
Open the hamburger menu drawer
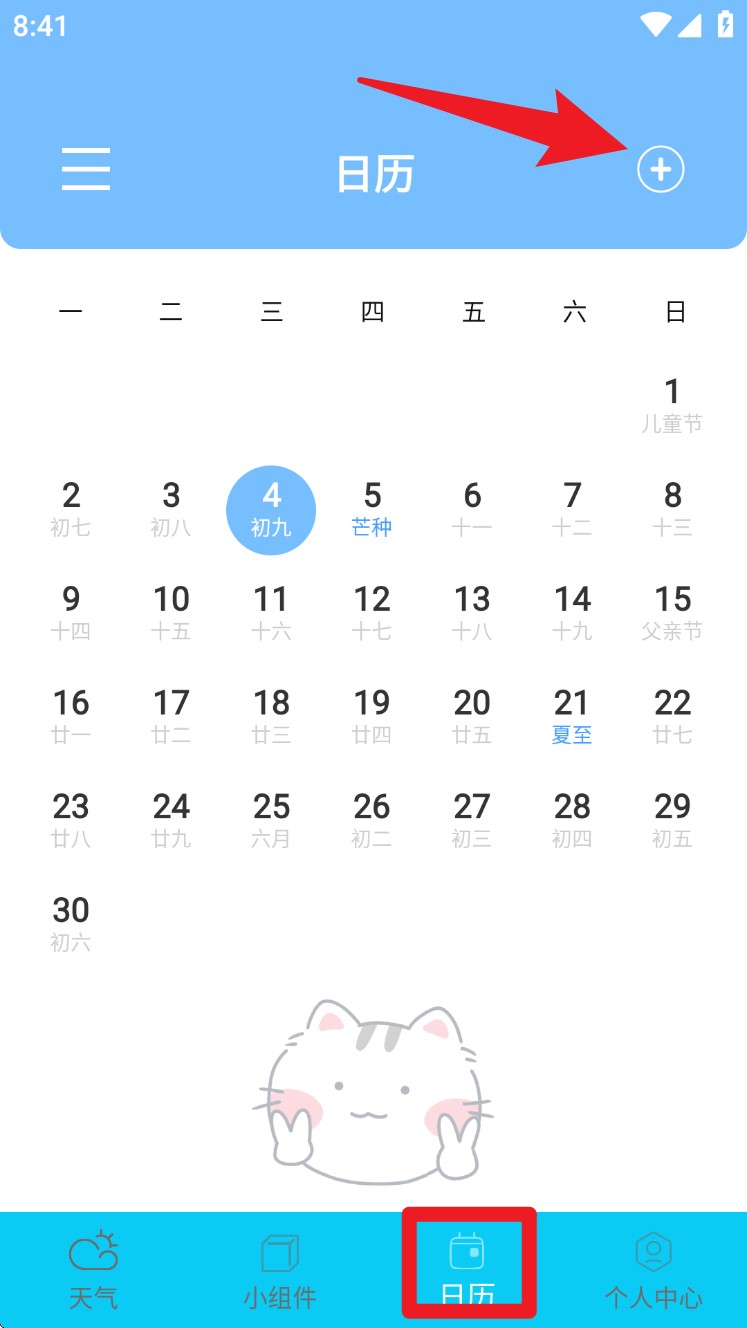click(x=86, y=170)
